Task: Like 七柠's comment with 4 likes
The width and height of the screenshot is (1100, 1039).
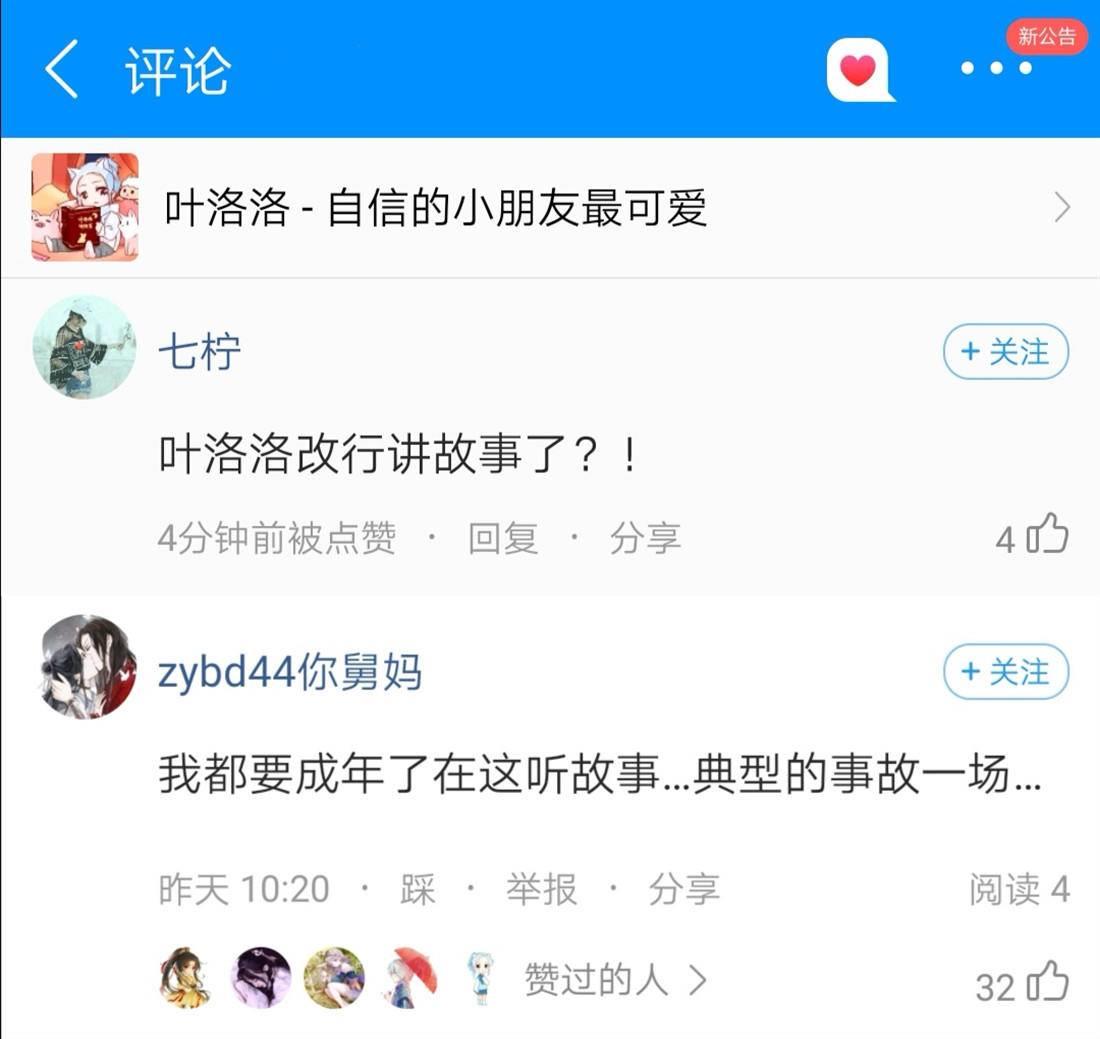Action: click(1046, 535)
